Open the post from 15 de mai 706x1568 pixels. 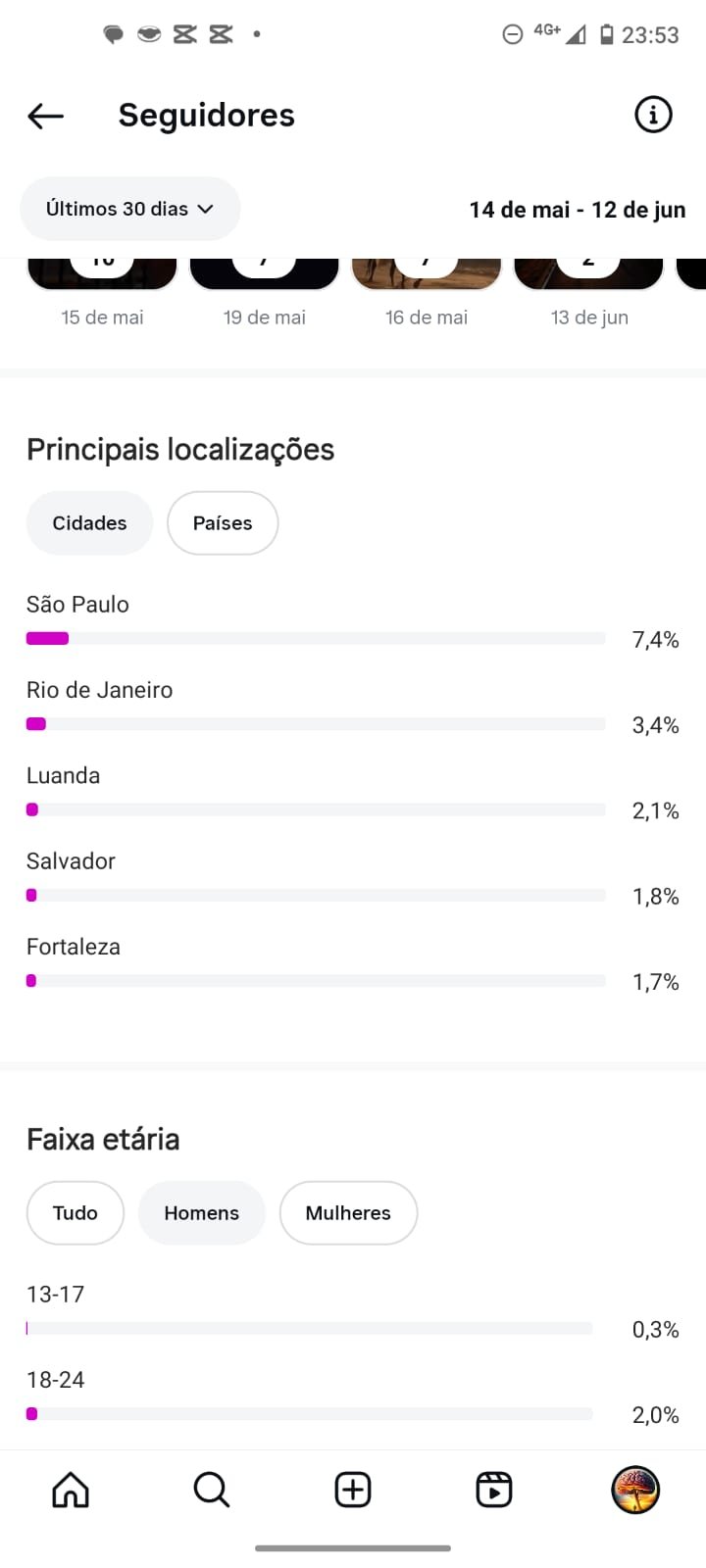coord(102,274)
